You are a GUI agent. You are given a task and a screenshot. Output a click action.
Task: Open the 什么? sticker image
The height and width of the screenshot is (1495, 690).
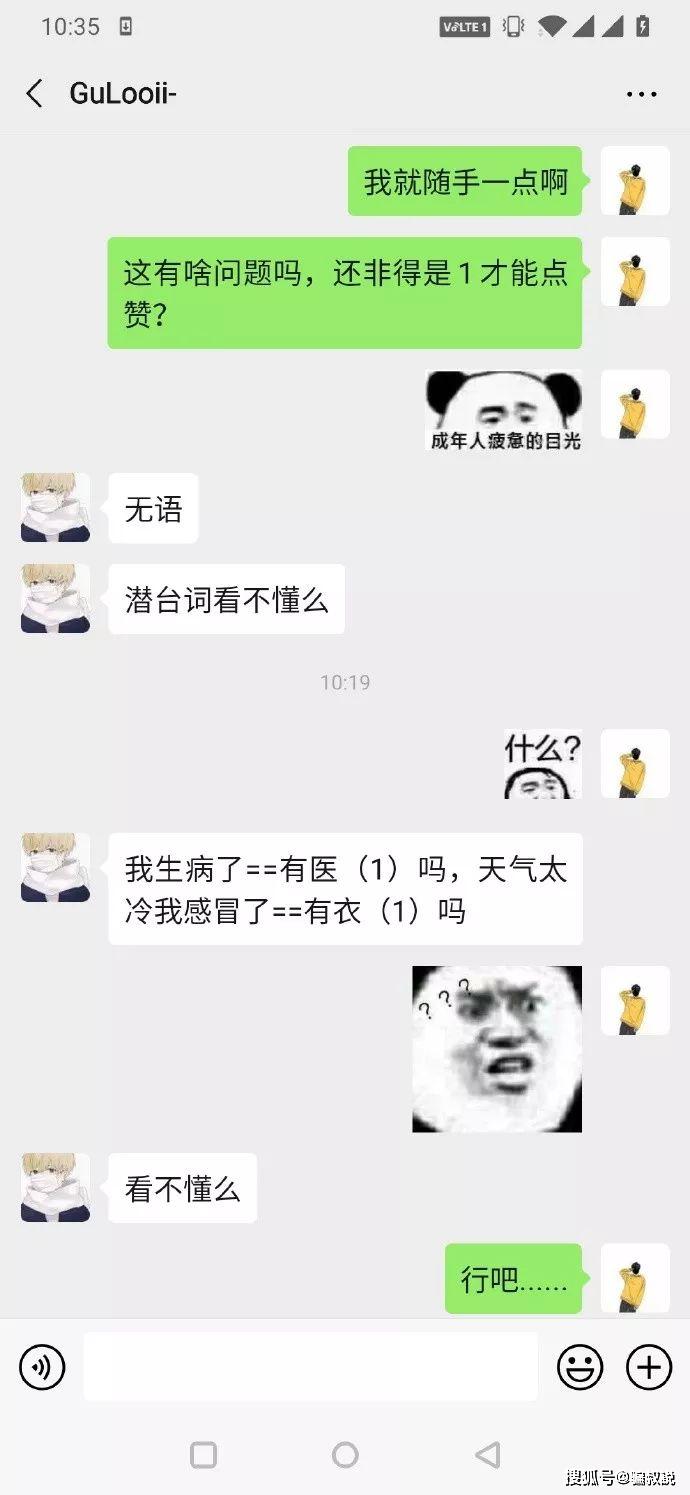pyautogui.click(x=542, y=764)
